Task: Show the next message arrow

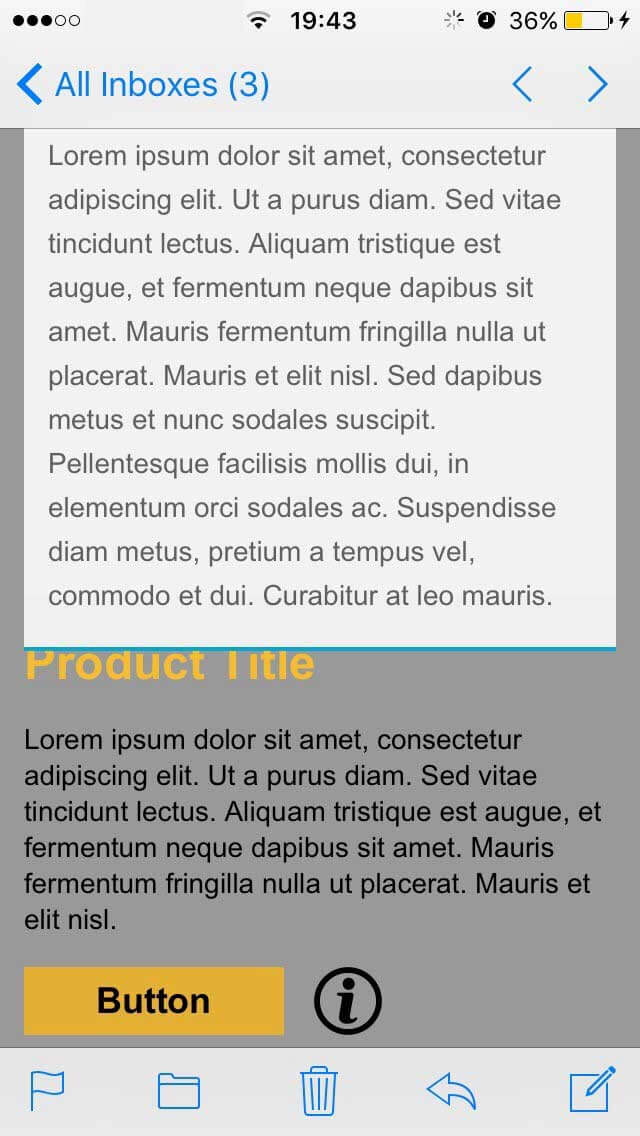Action: tap(597, 85)
